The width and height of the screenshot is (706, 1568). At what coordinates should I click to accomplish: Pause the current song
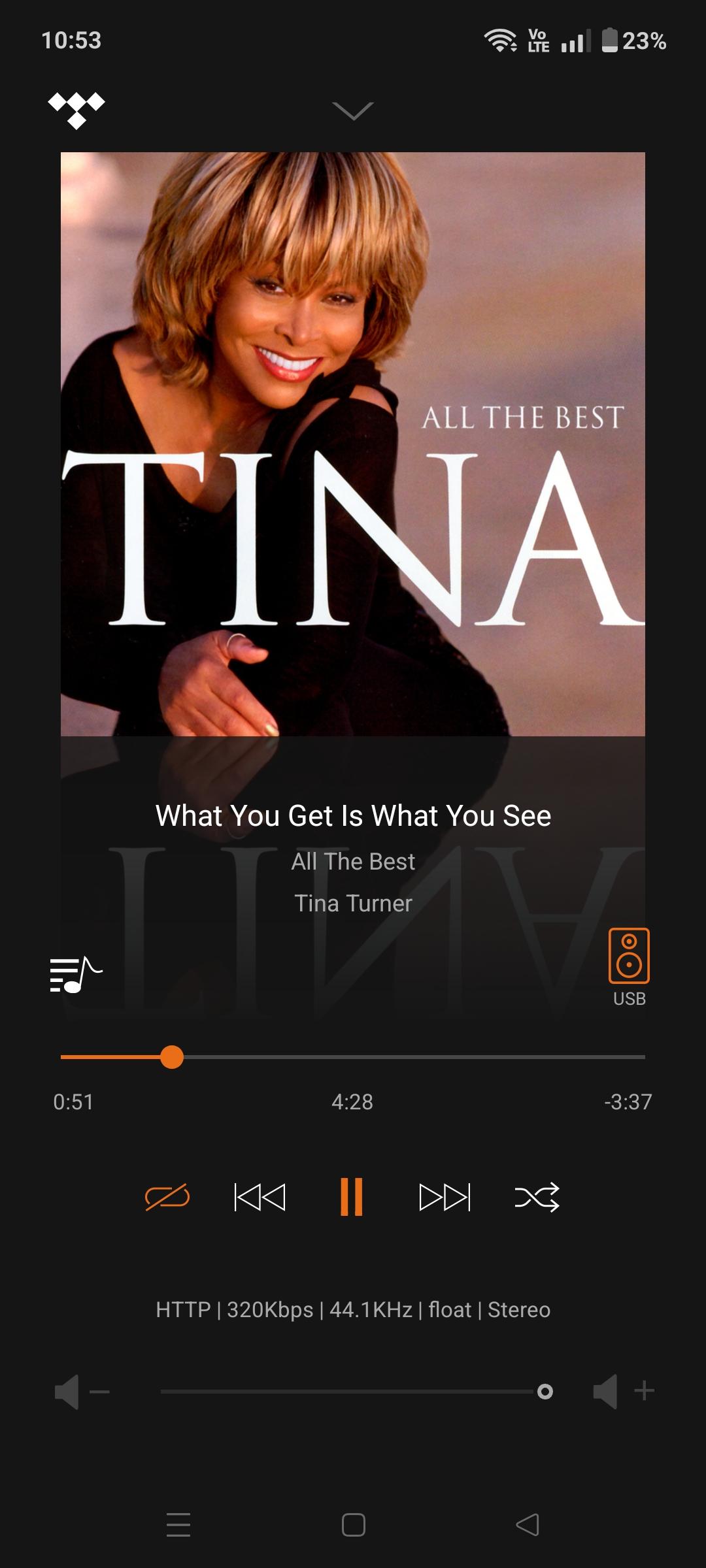(352, 1197)
